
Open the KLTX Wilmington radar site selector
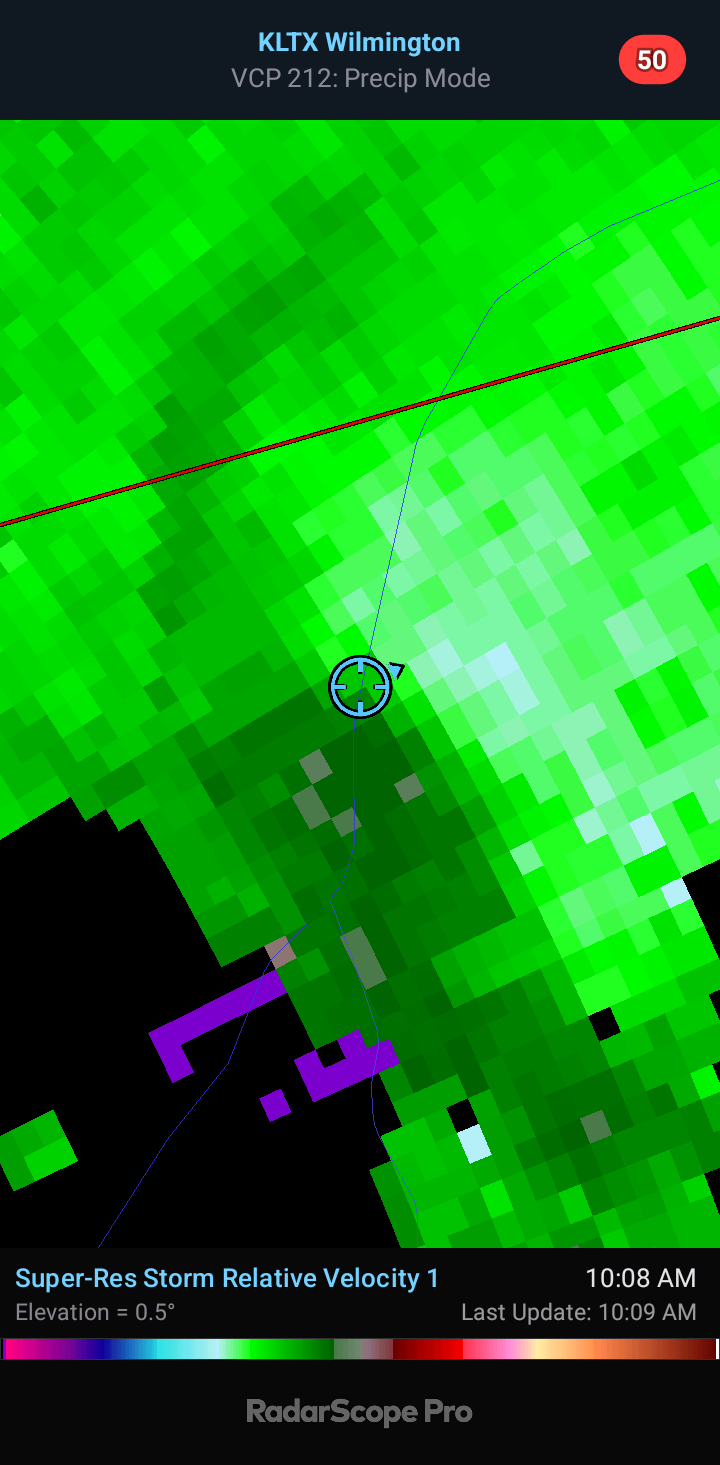(359, 43)
